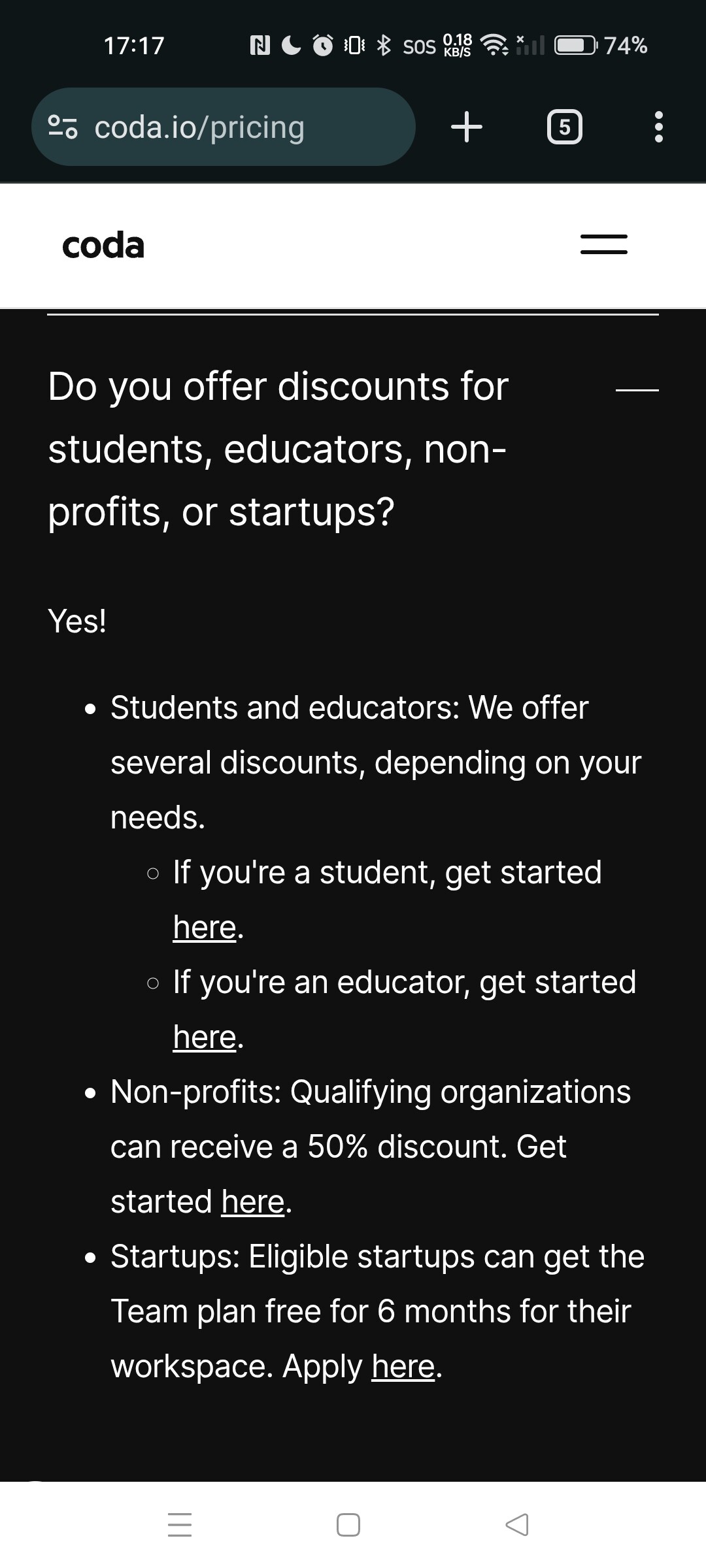Open the non-profits discount here link
This screenshot has width=706, height=1568.
(253, 1201)
